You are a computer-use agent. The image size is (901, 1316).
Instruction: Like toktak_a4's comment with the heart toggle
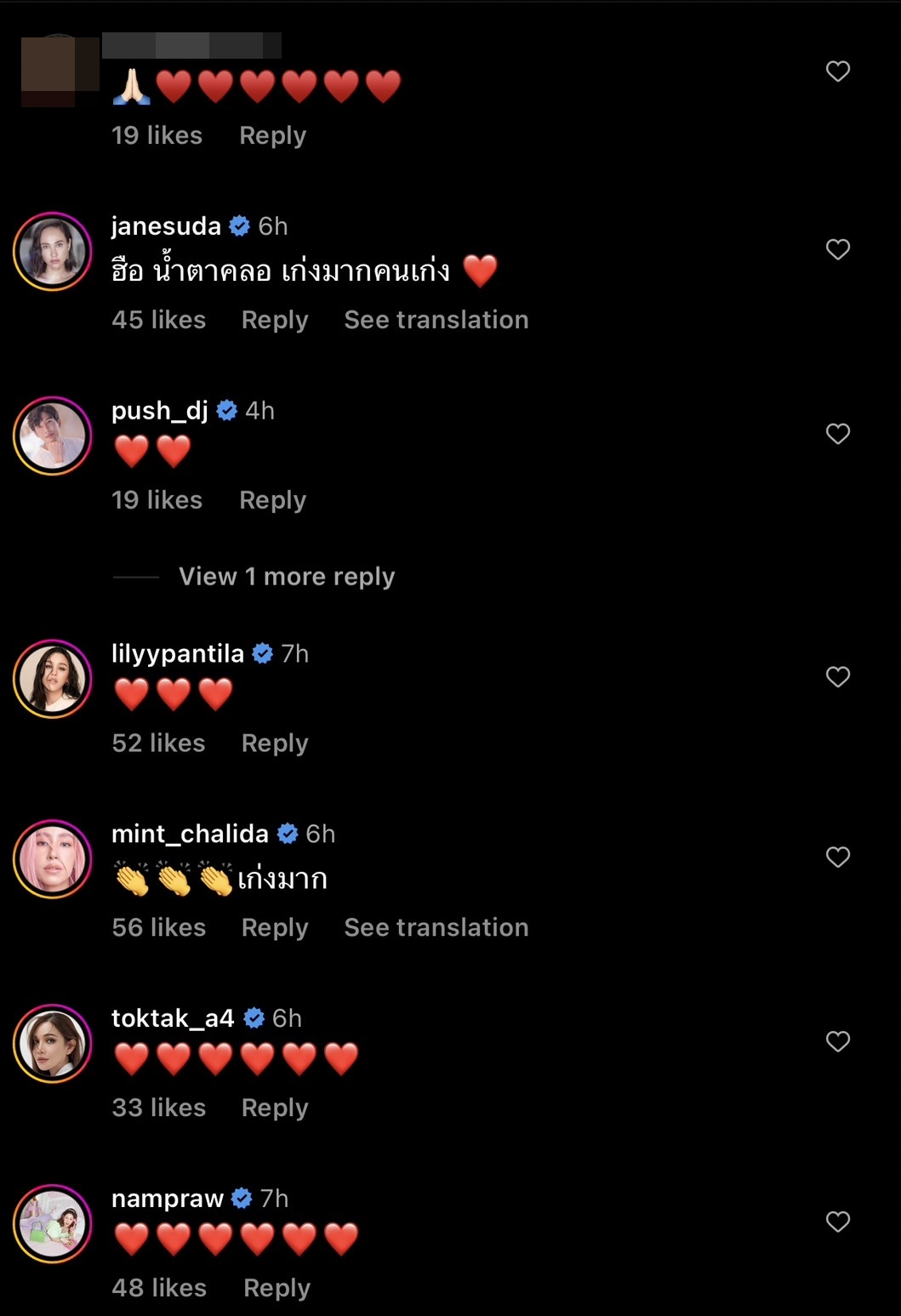click(837, 1041)
